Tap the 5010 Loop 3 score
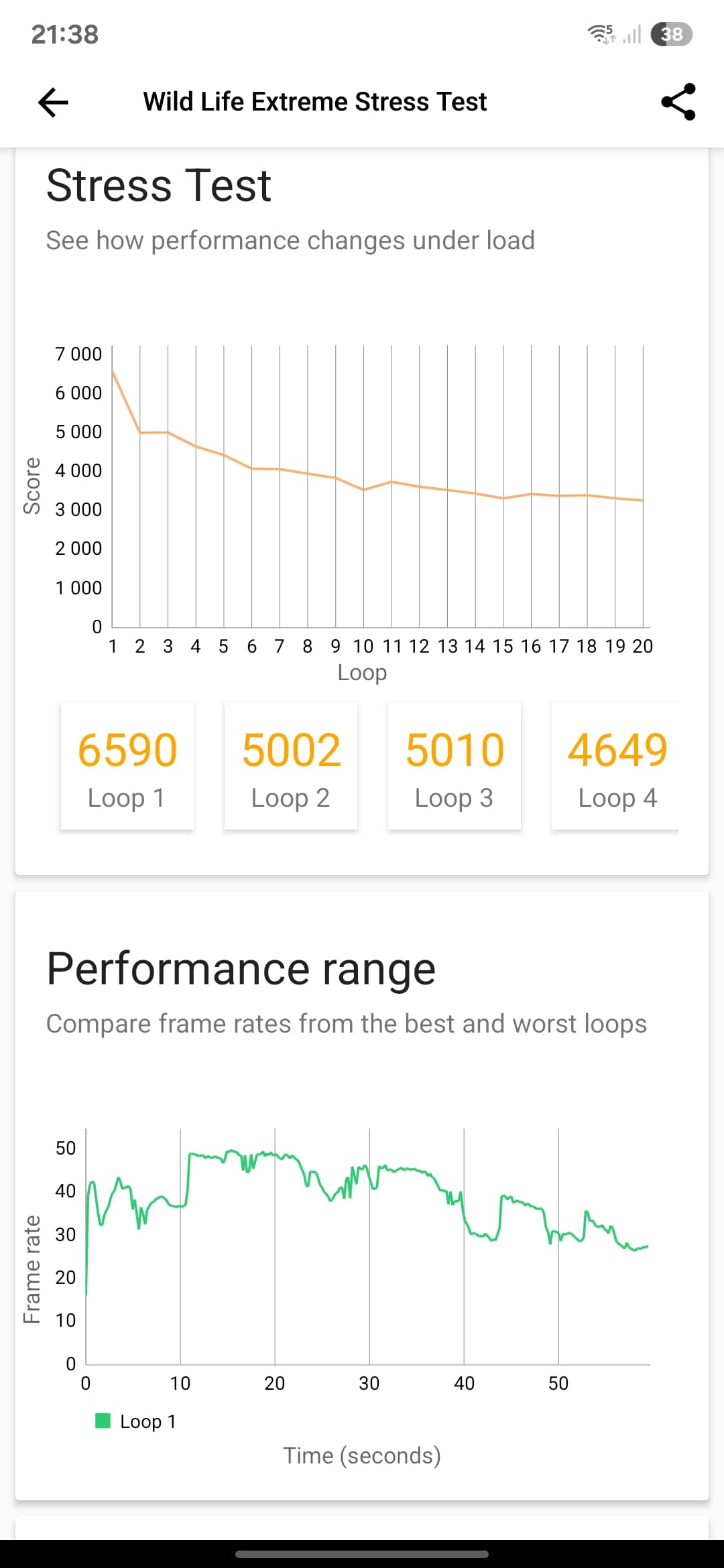 (x=454, y=749)
